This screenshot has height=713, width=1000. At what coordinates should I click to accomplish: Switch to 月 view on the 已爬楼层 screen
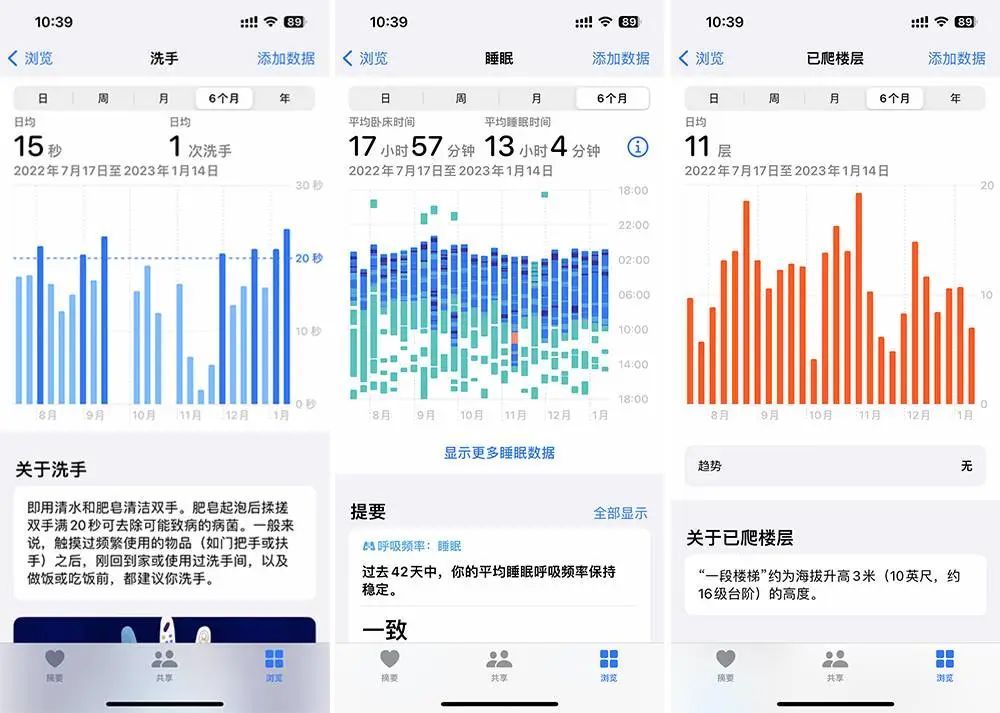click(x=834, y=98)
